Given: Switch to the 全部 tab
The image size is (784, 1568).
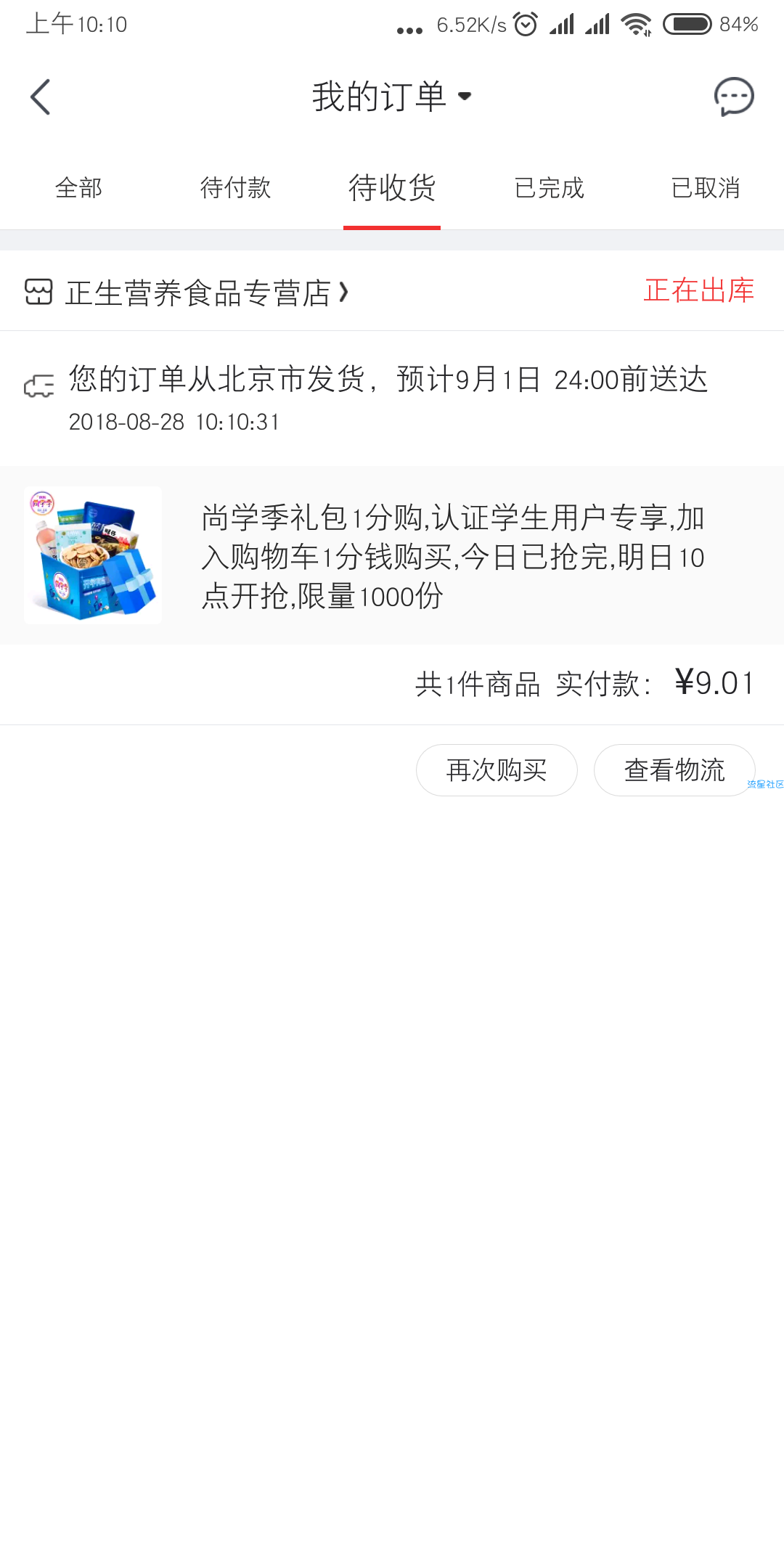Looking at the screenshot, I should pyautogui.click(x=78, y=188).
